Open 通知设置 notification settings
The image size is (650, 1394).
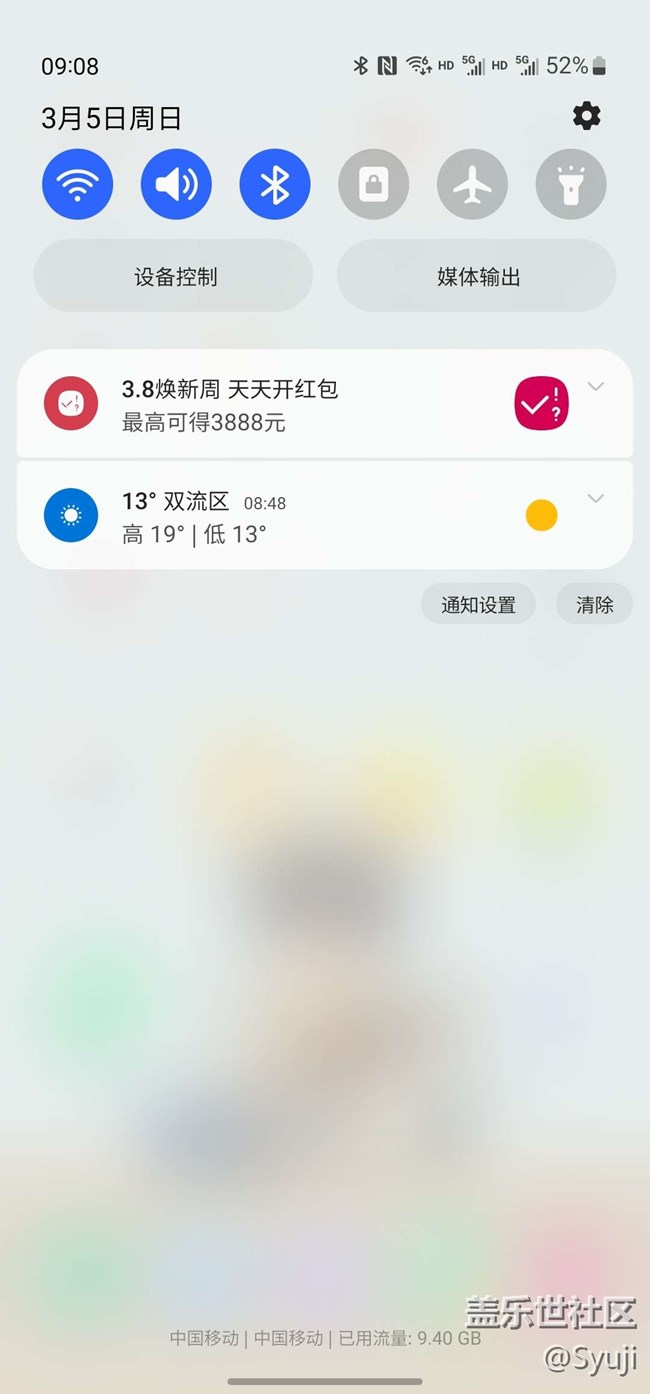point(478,604)
